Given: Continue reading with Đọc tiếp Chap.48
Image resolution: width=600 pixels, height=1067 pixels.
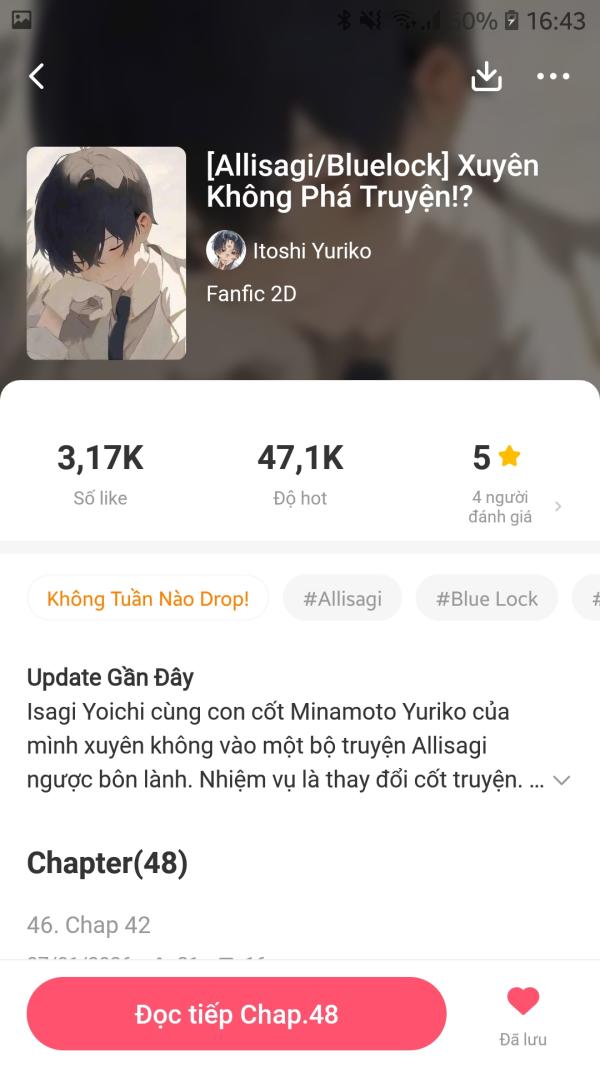Looking at the screenshot, I should click(237, 1014).
